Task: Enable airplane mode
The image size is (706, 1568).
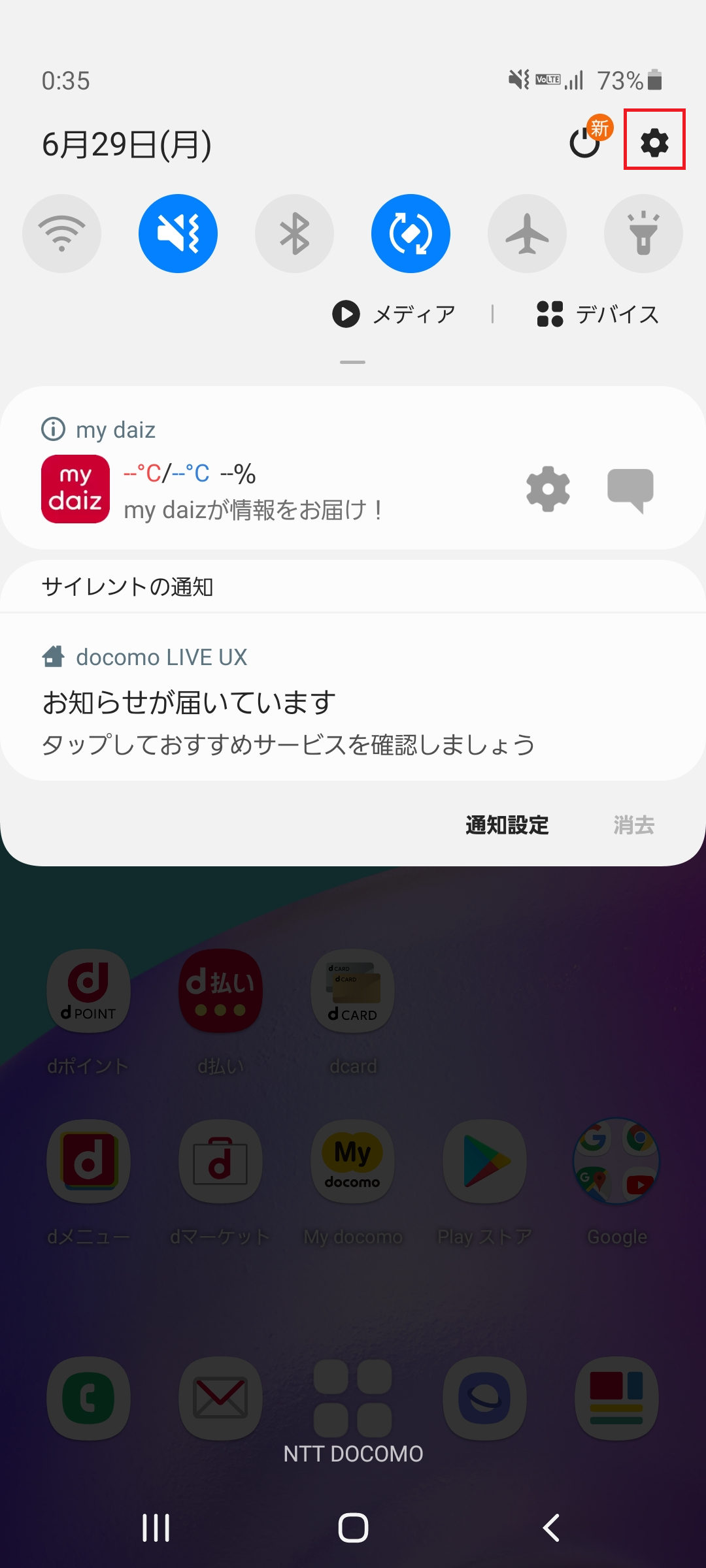Action: point(527,233)
